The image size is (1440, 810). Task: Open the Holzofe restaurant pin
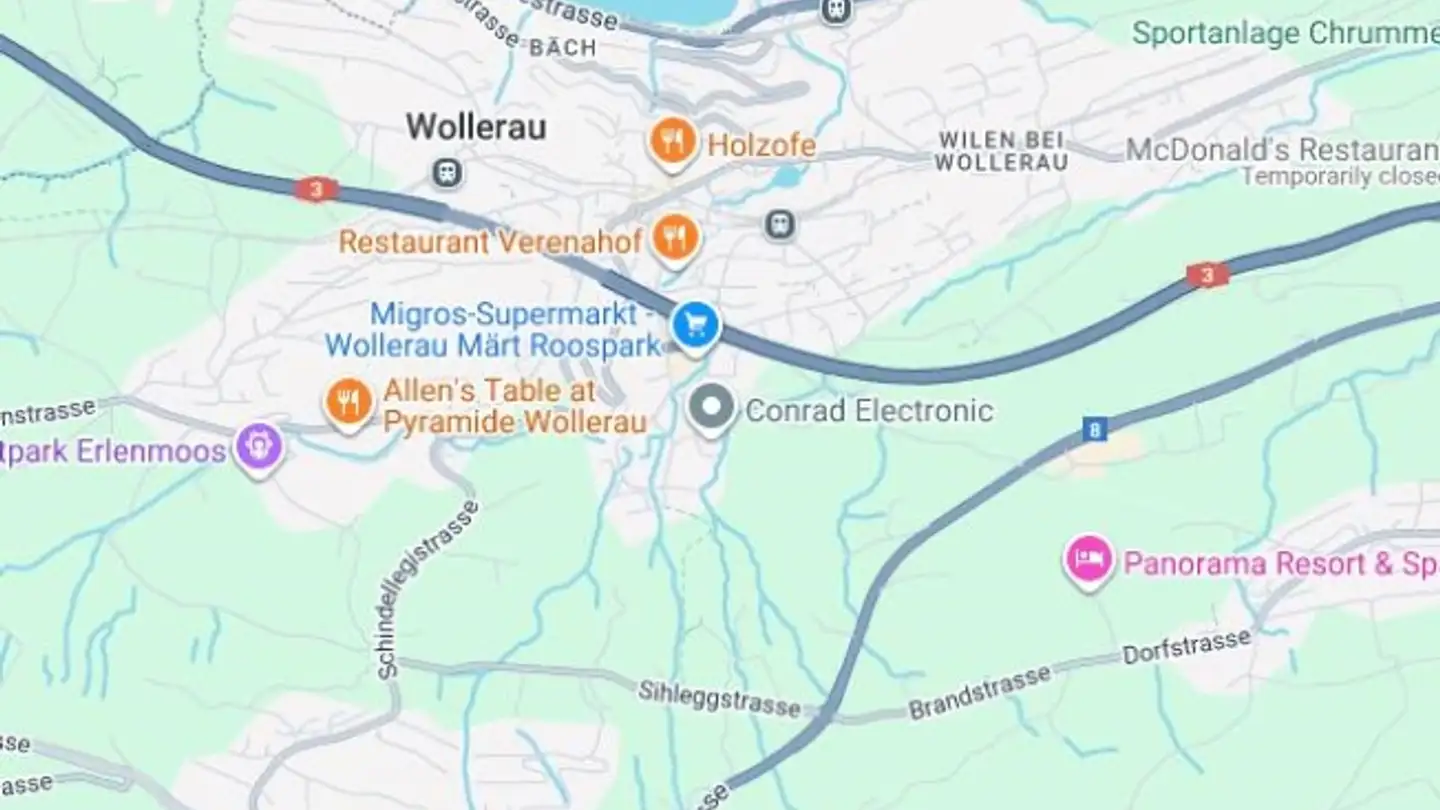(x=672, y=141)
